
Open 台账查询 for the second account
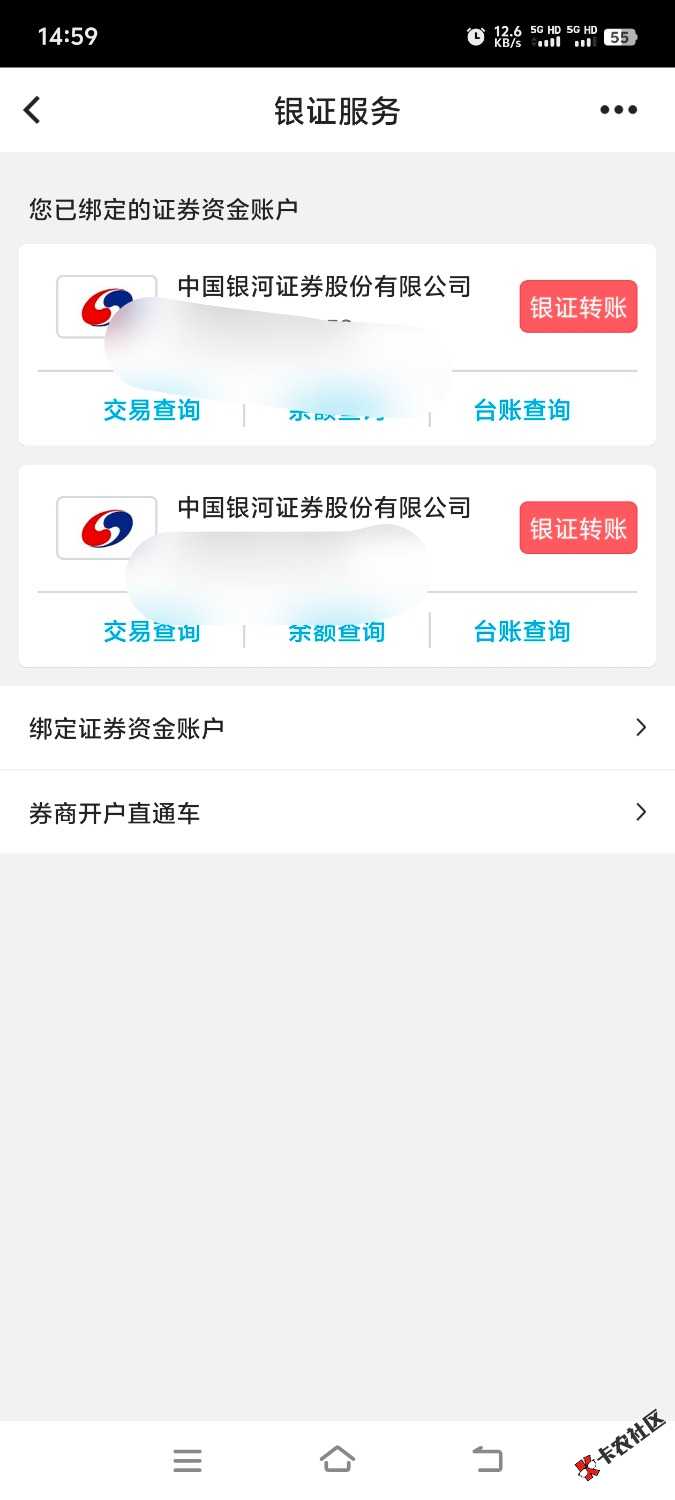[x=522, y=632]
